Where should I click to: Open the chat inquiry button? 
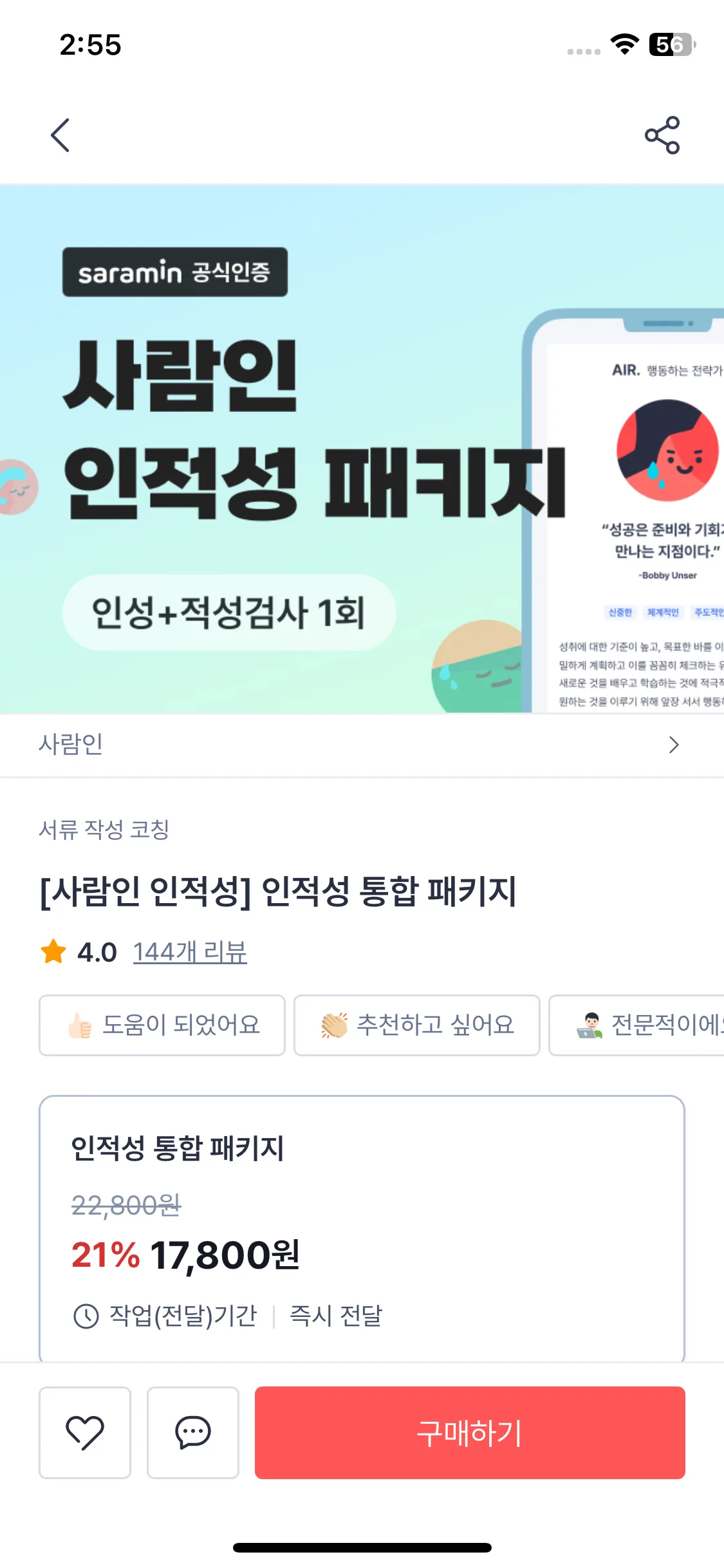pyautogui.click(x=193, y=1433)
